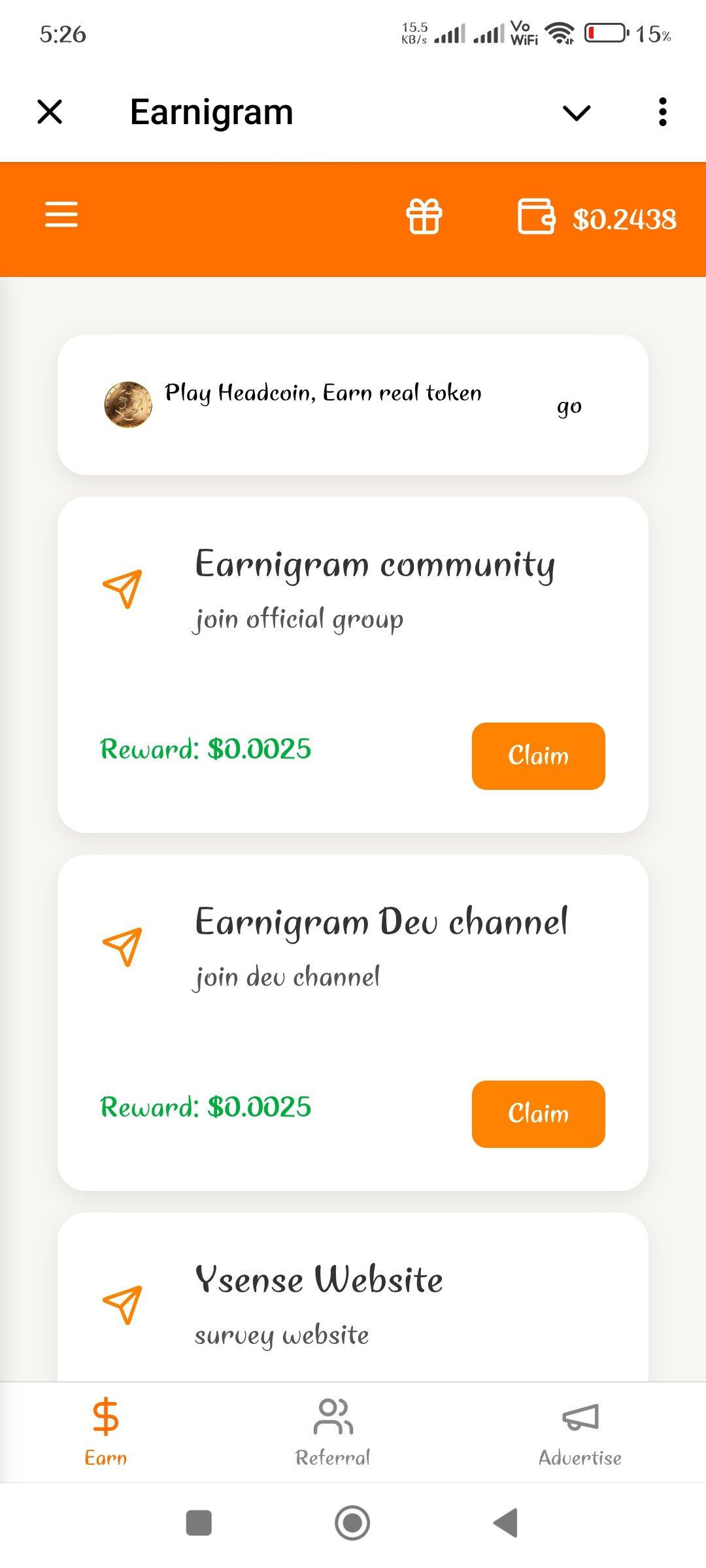Expand the dropdown chevron in the header
This screenshot has width=706, height=1568.
pos(576,113)
